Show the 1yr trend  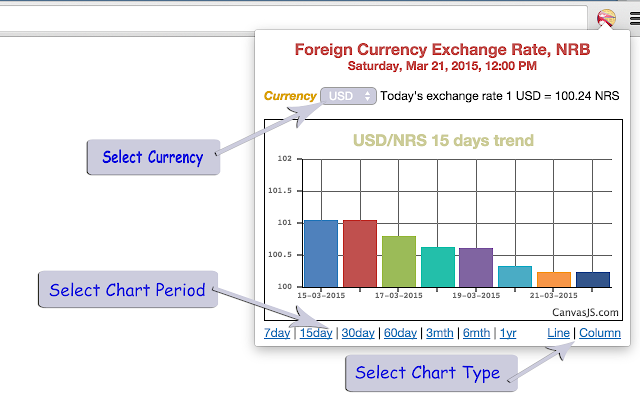[508, 333]
